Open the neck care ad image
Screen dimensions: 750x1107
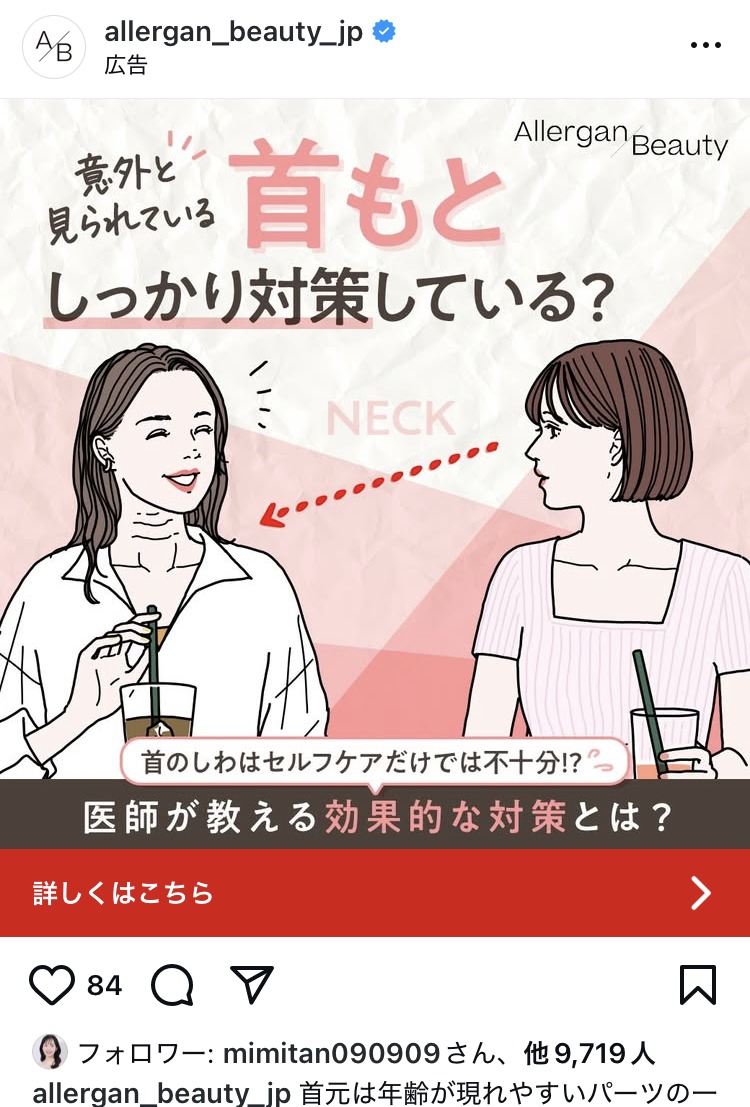click(x=375, y=470)
